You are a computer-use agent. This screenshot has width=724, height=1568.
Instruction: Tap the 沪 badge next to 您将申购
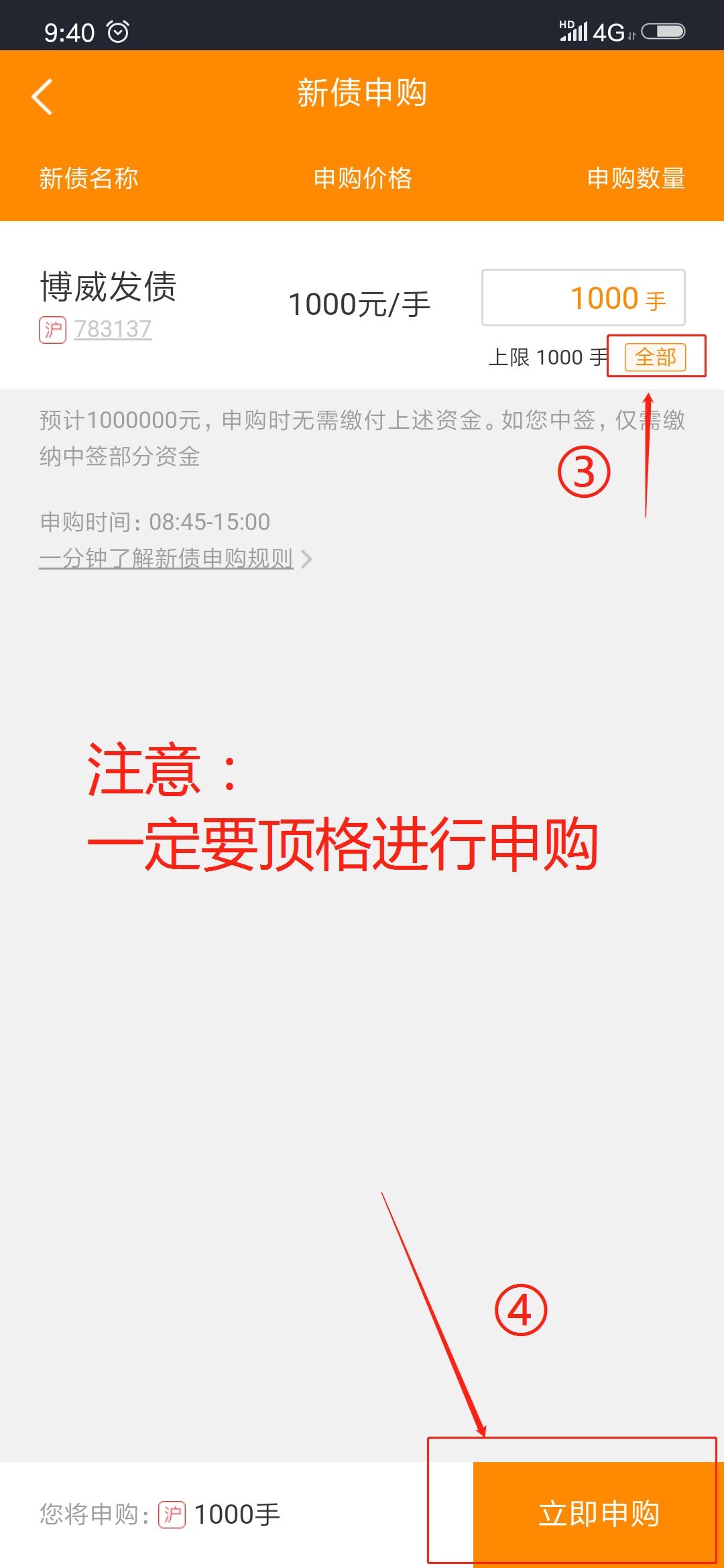click(173, 1512)
